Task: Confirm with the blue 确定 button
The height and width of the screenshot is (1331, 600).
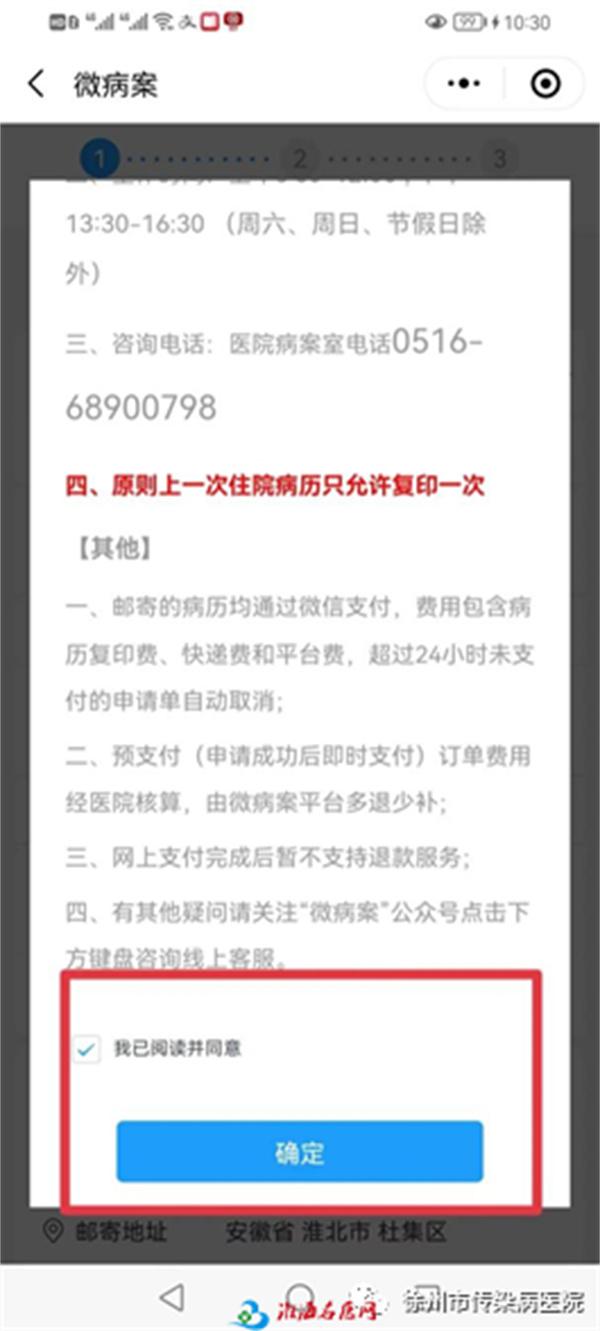Action: point(300,1151)
